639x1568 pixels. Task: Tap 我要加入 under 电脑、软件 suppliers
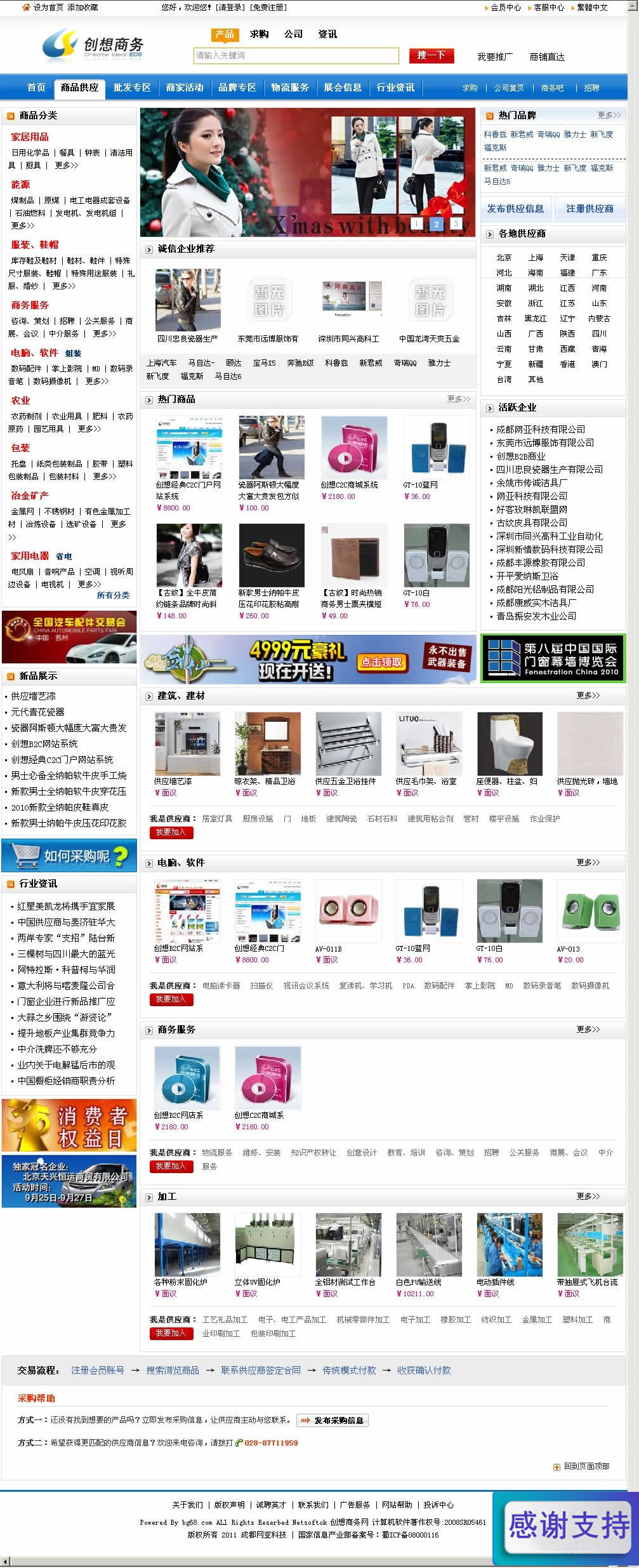point(171,999)
